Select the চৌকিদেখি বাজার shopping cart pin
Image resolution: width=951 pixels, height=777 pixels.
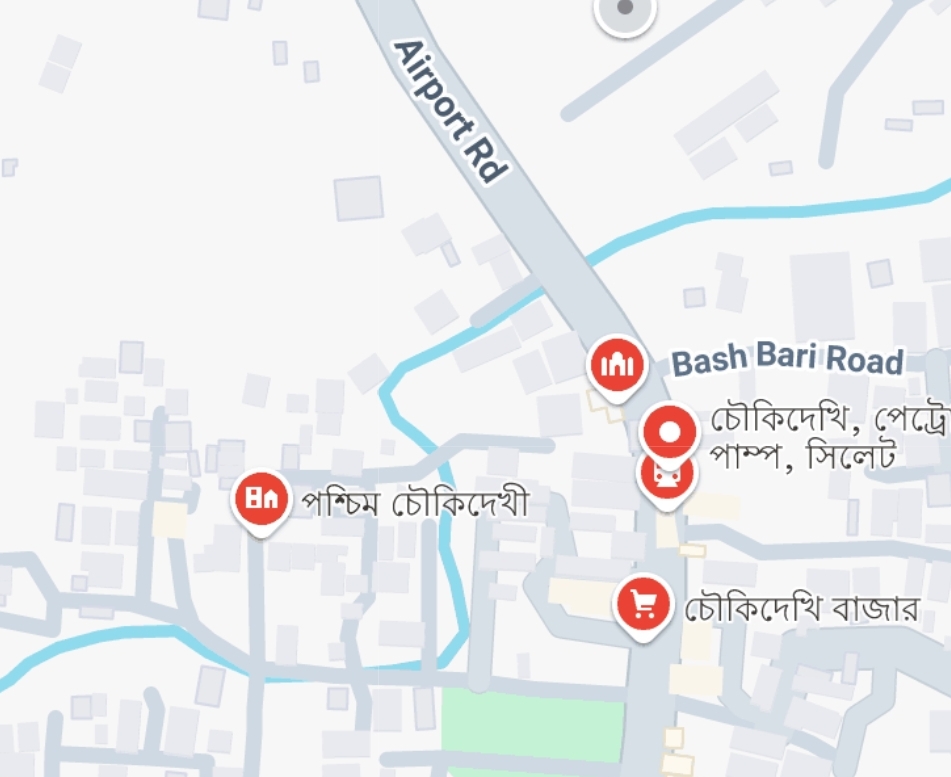point(643,603)
